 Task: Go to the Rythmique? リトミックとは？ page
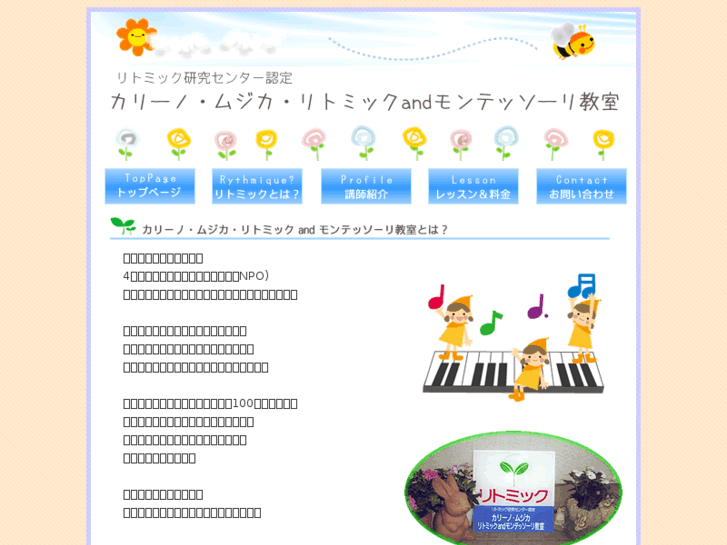coord(257,186)
